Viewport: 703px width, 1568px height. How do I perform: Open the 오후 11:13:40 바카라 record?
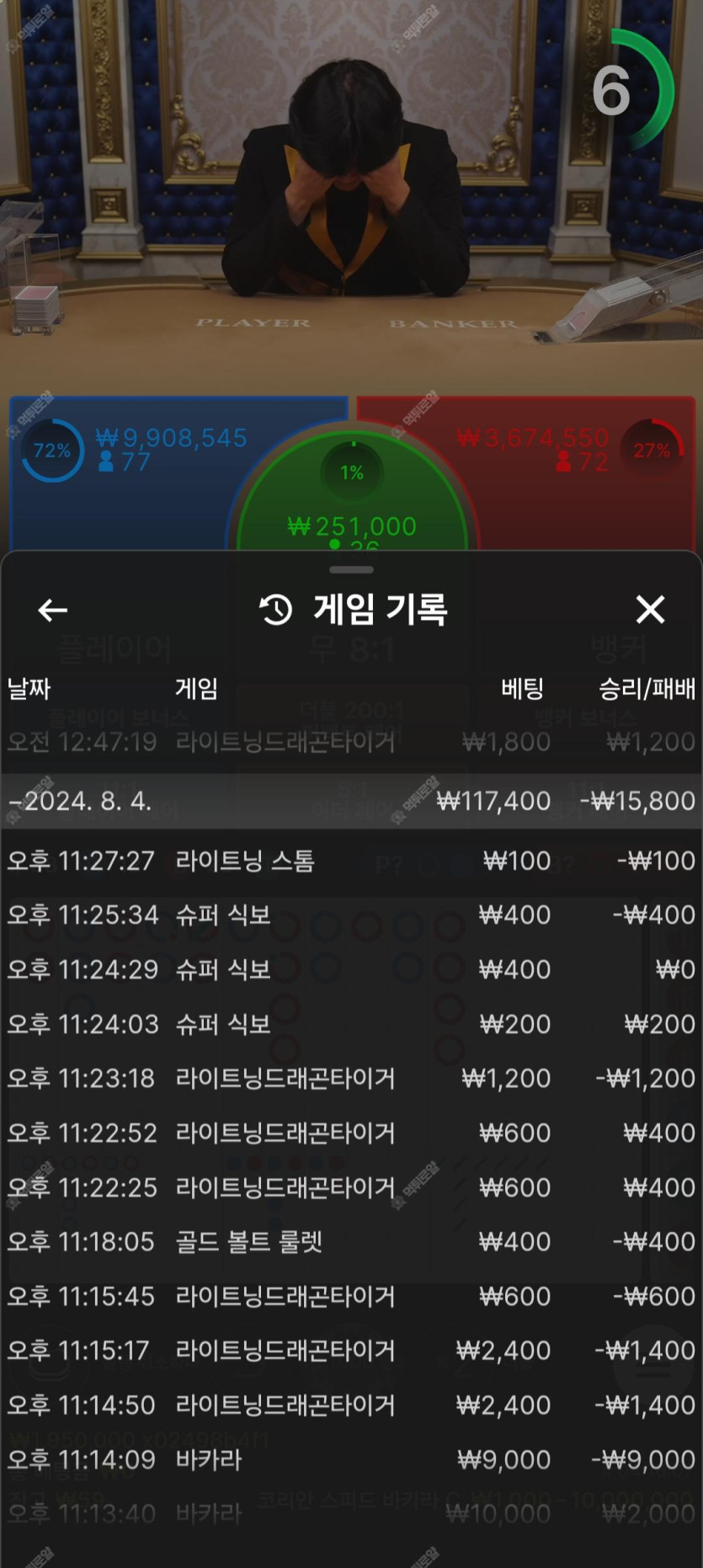click(x=351, y=1514)
